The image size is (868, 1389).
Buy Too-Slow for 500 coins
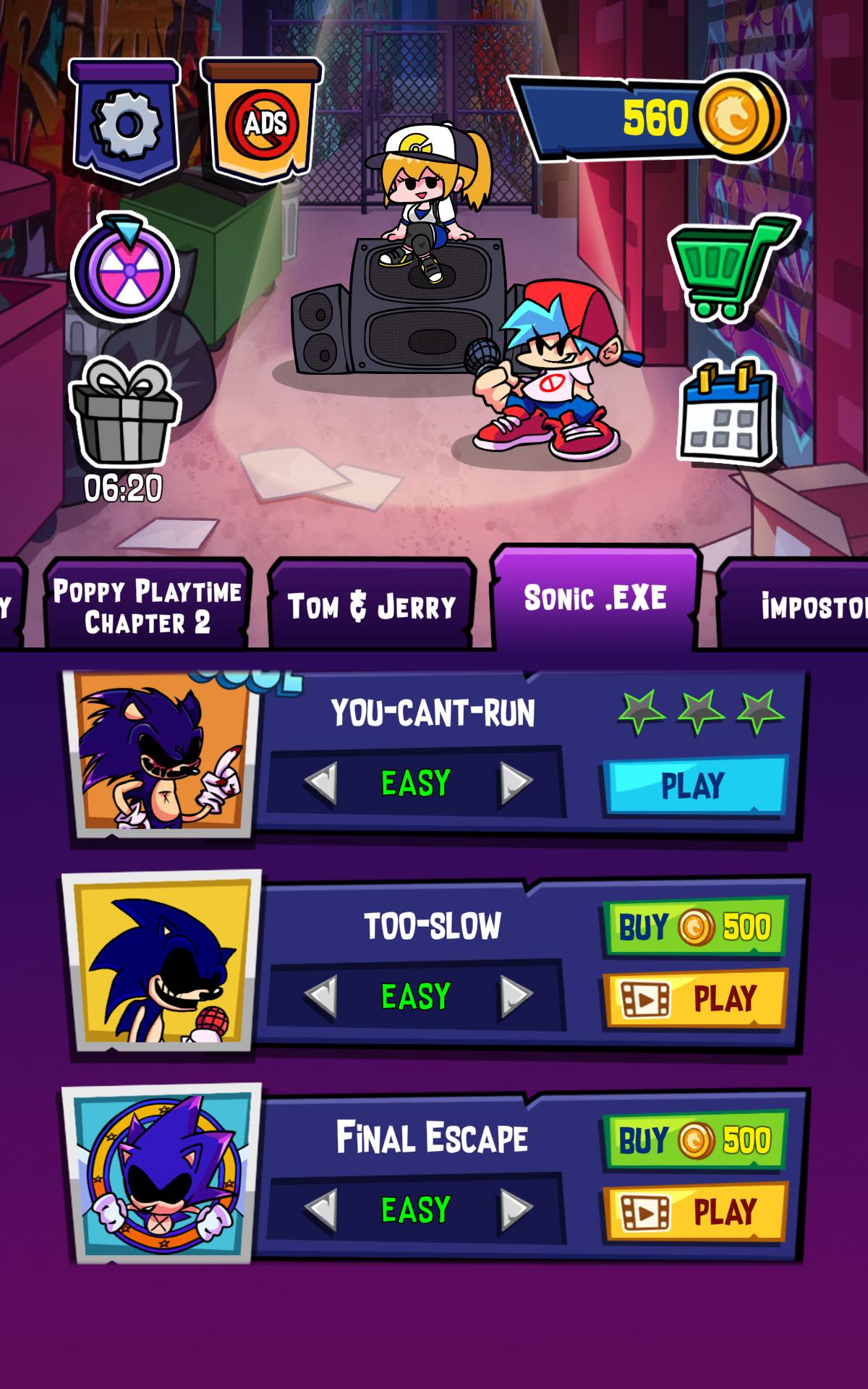[694, 927]
